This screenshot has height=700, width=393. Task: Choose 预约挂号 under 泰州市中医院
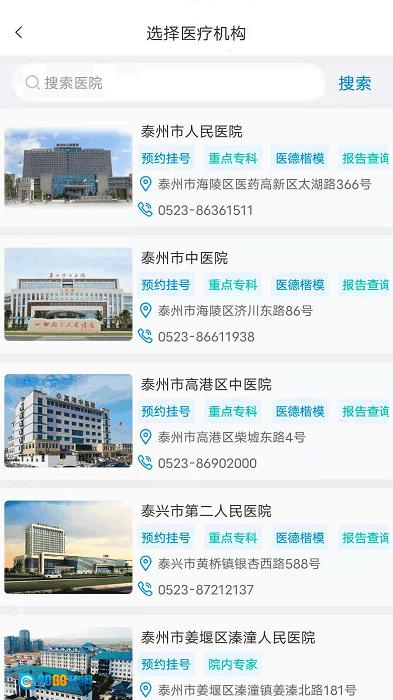click(x=166, y=285)
